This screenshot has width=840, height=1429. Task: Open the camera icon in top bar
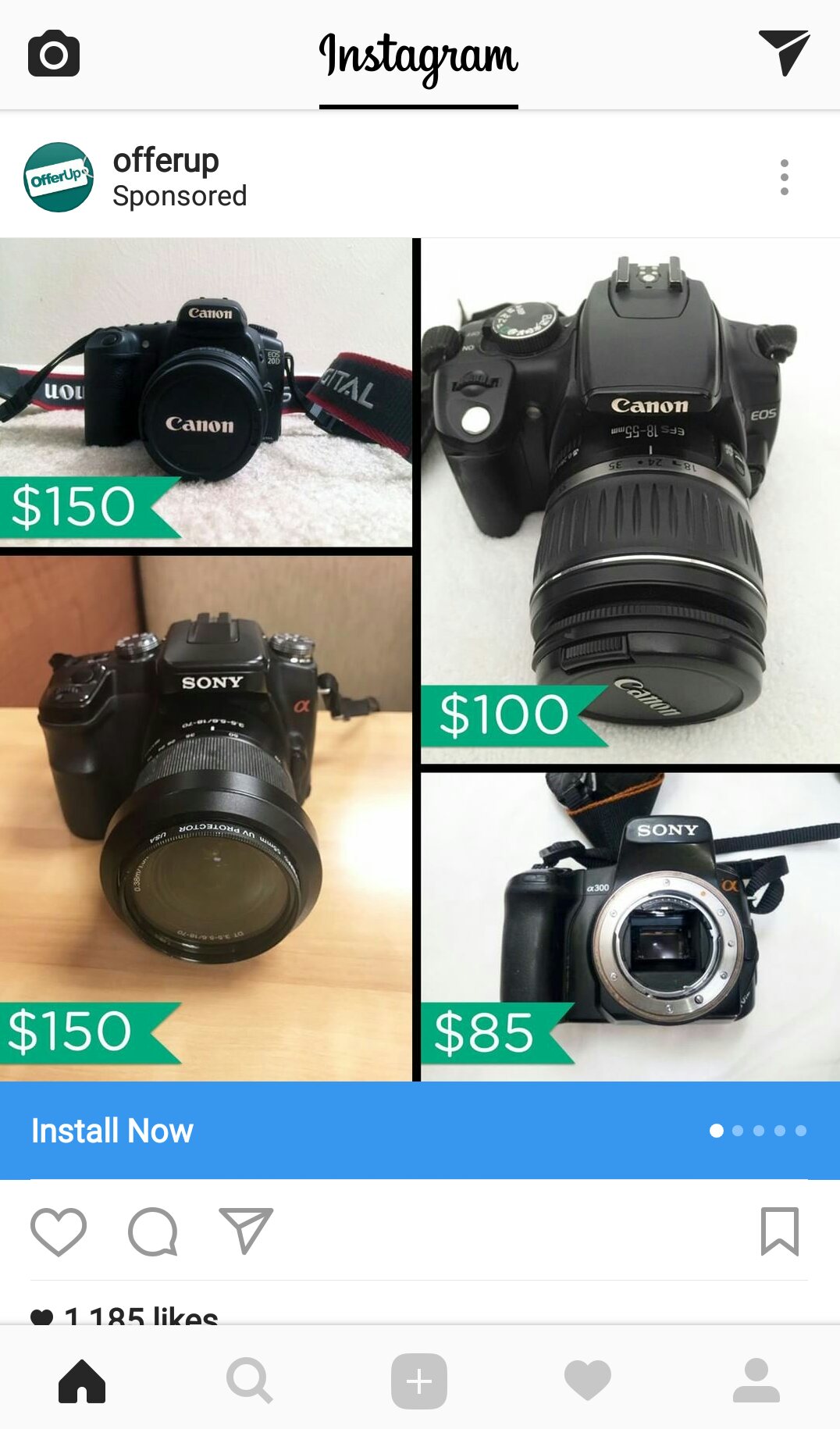[x=54, y=54]
